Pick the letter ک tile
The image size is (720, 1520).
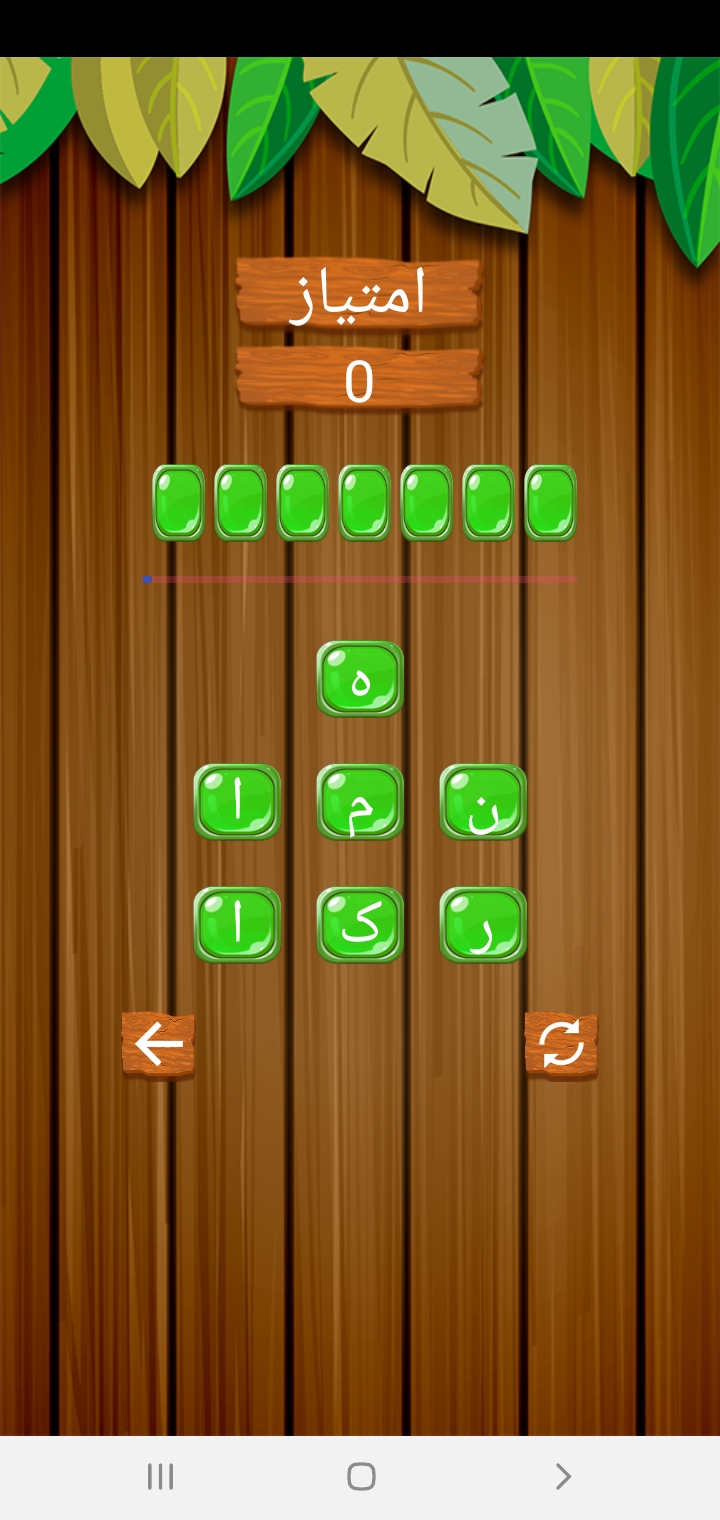tap(360, 925)
